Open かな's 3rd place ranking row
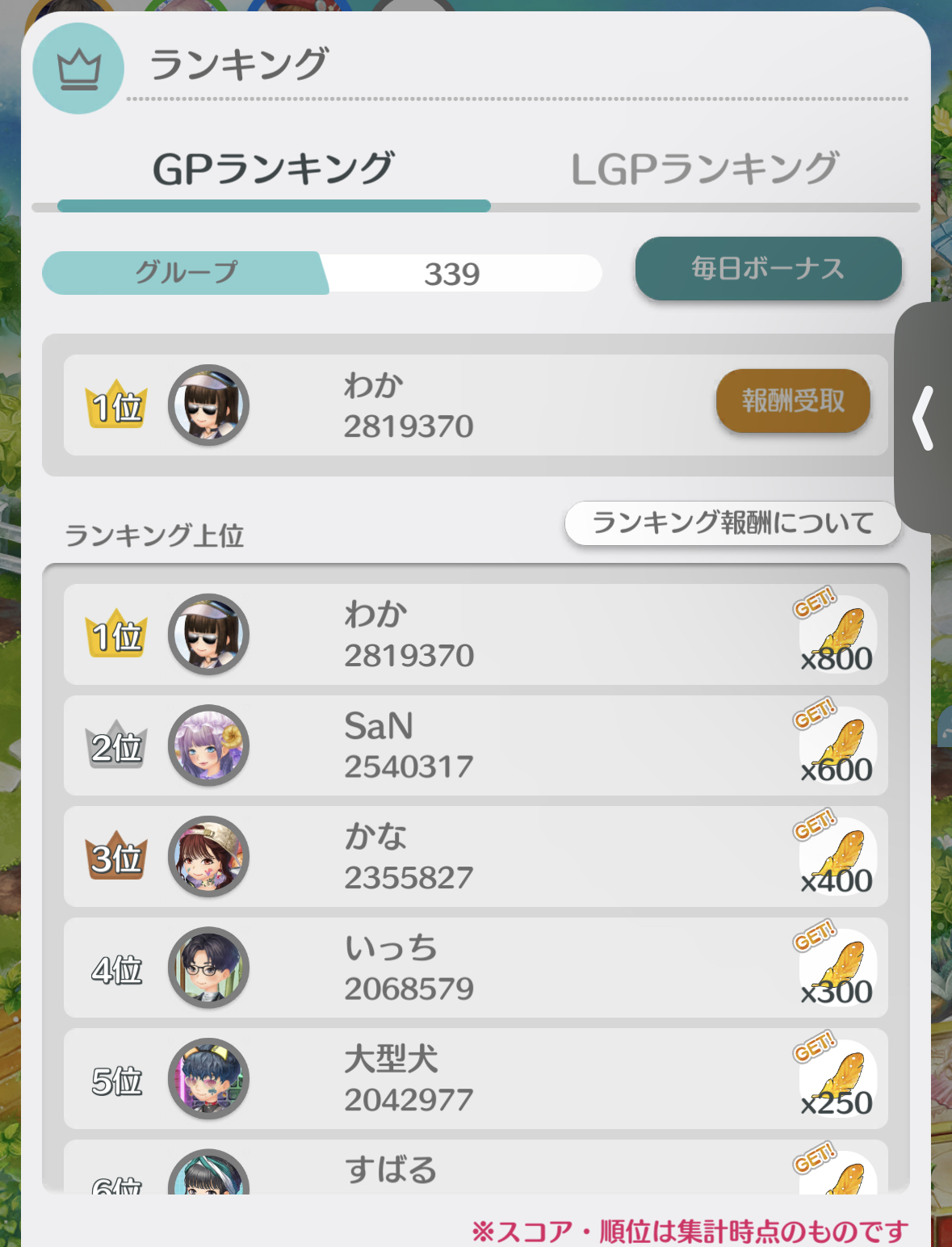Viewport: 952px width, 1247px height. [x=475, y=857]
